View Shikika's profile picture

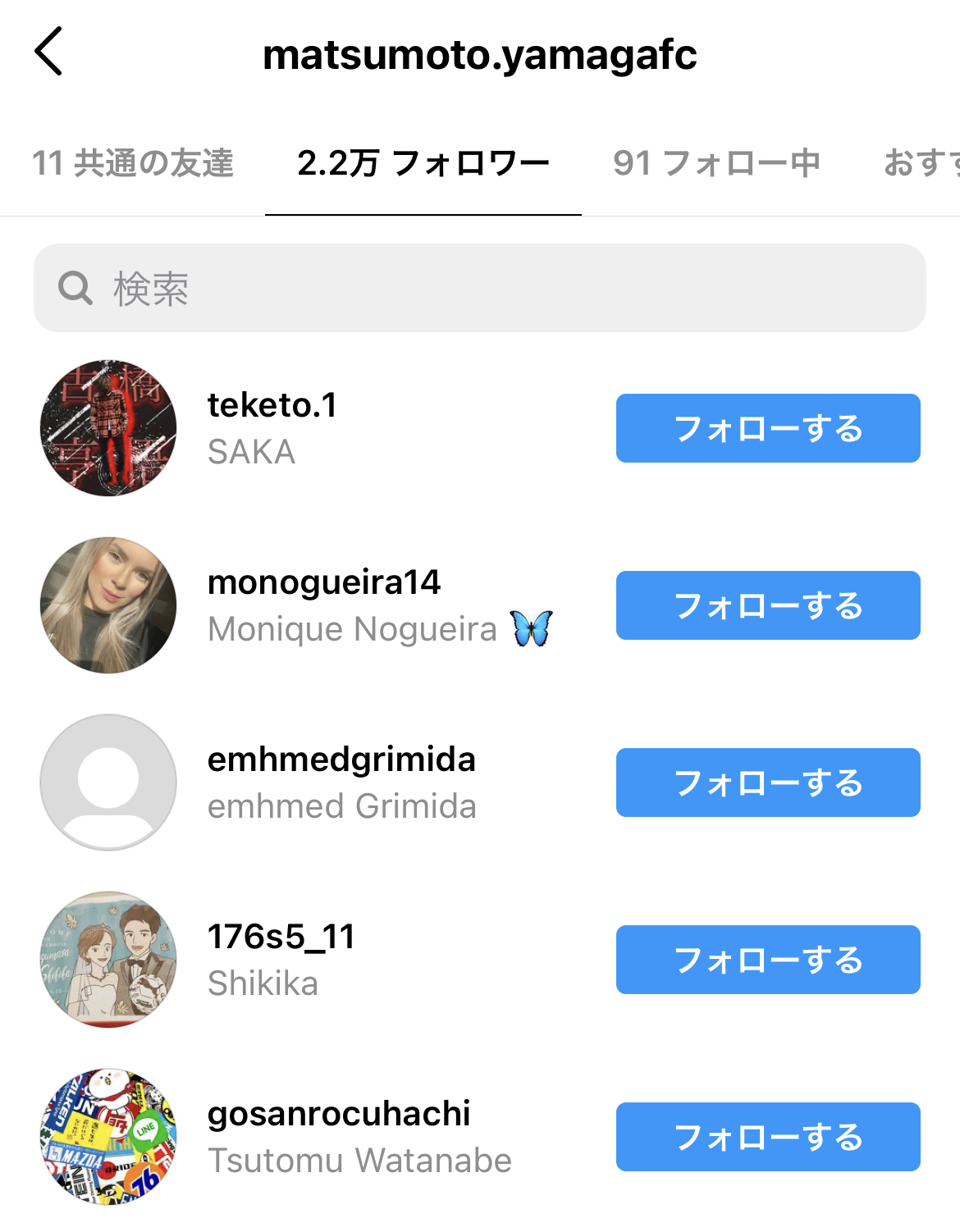pos(108,960)
